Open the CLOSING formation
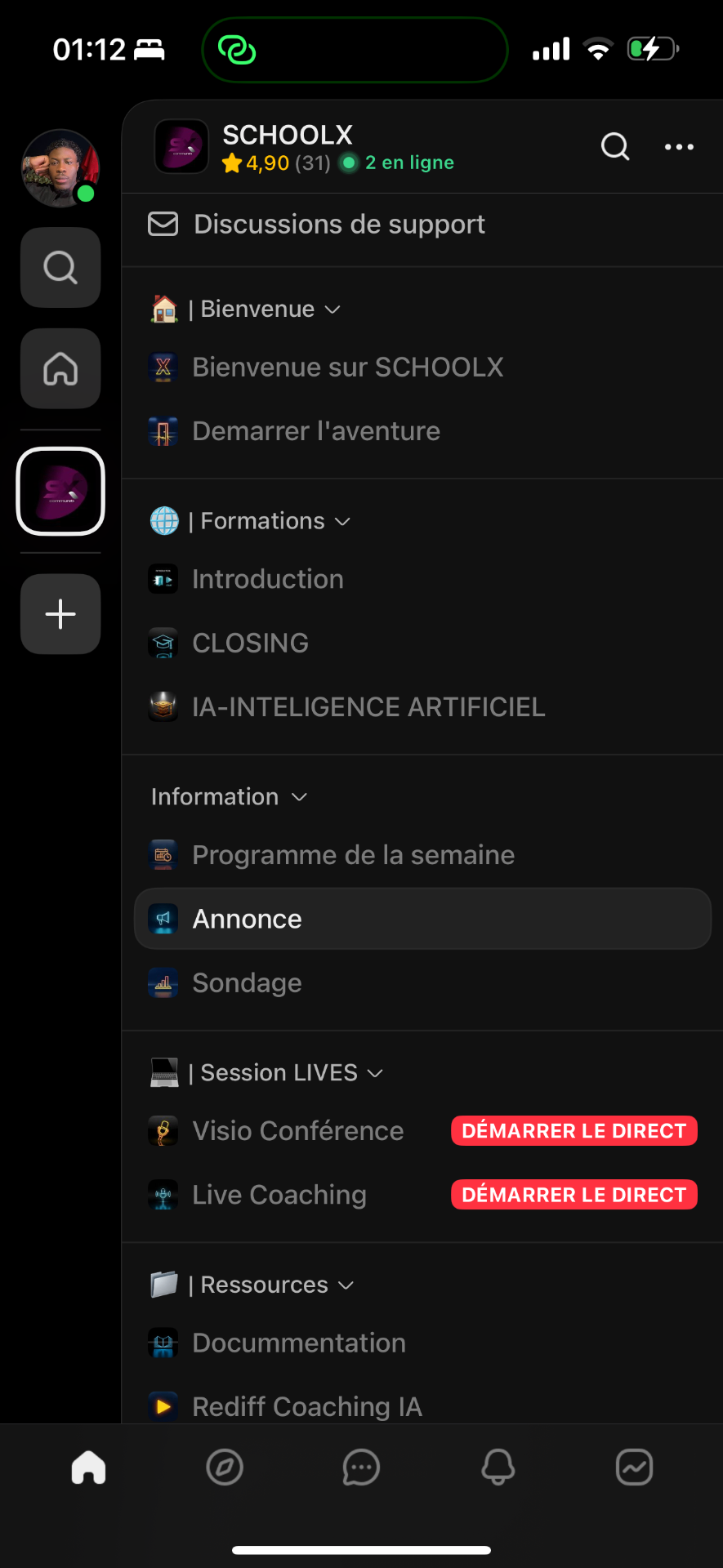 pos(250,644)
